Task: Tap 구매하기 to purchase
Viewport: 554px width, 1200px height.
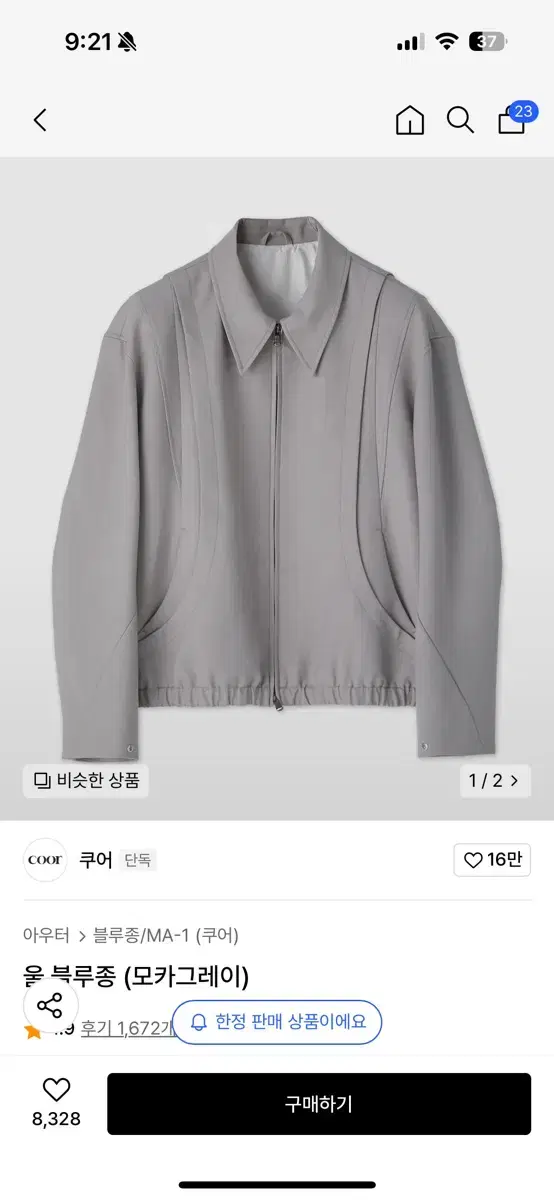Action: coord(319,1104)
